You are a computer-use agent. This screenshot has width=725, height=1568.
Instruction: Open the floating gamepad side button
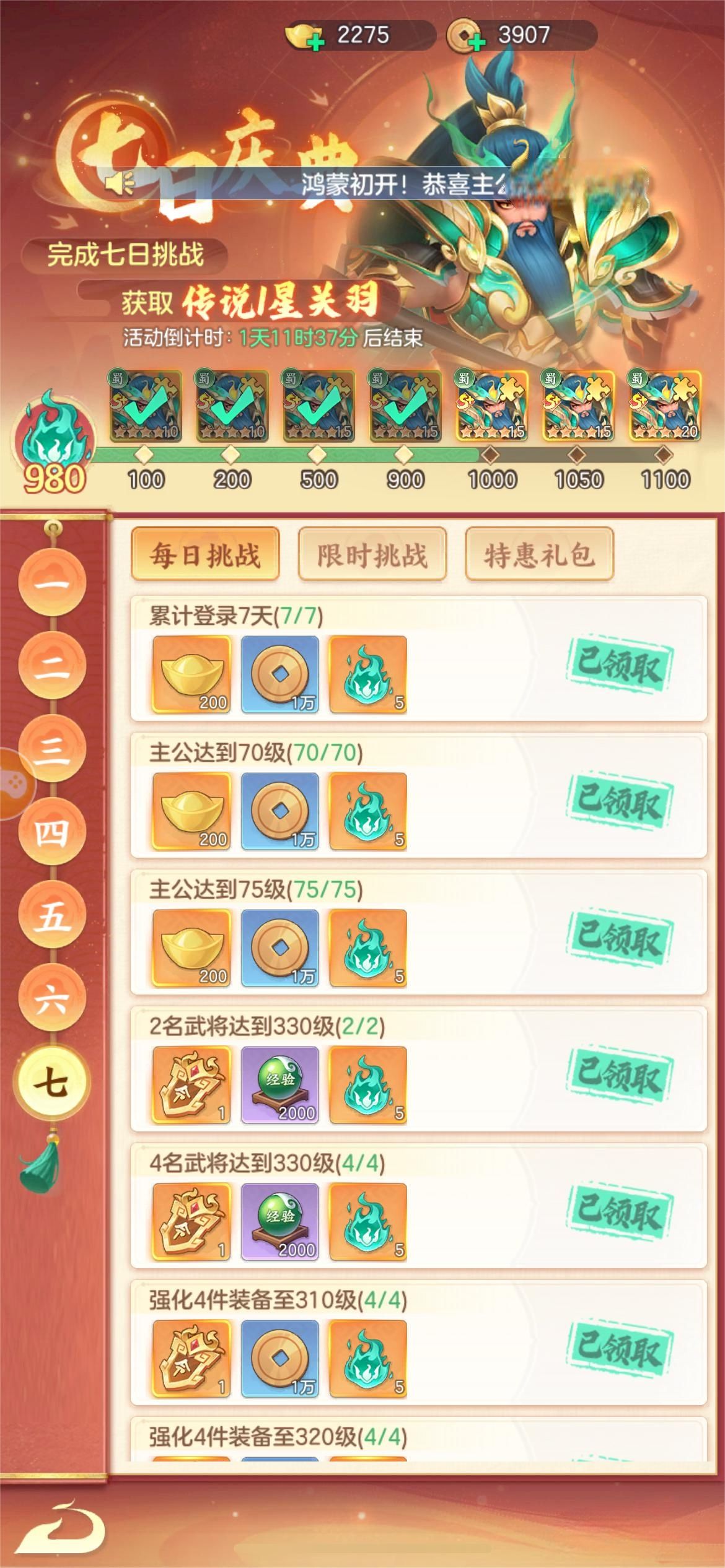coord(15,783)
